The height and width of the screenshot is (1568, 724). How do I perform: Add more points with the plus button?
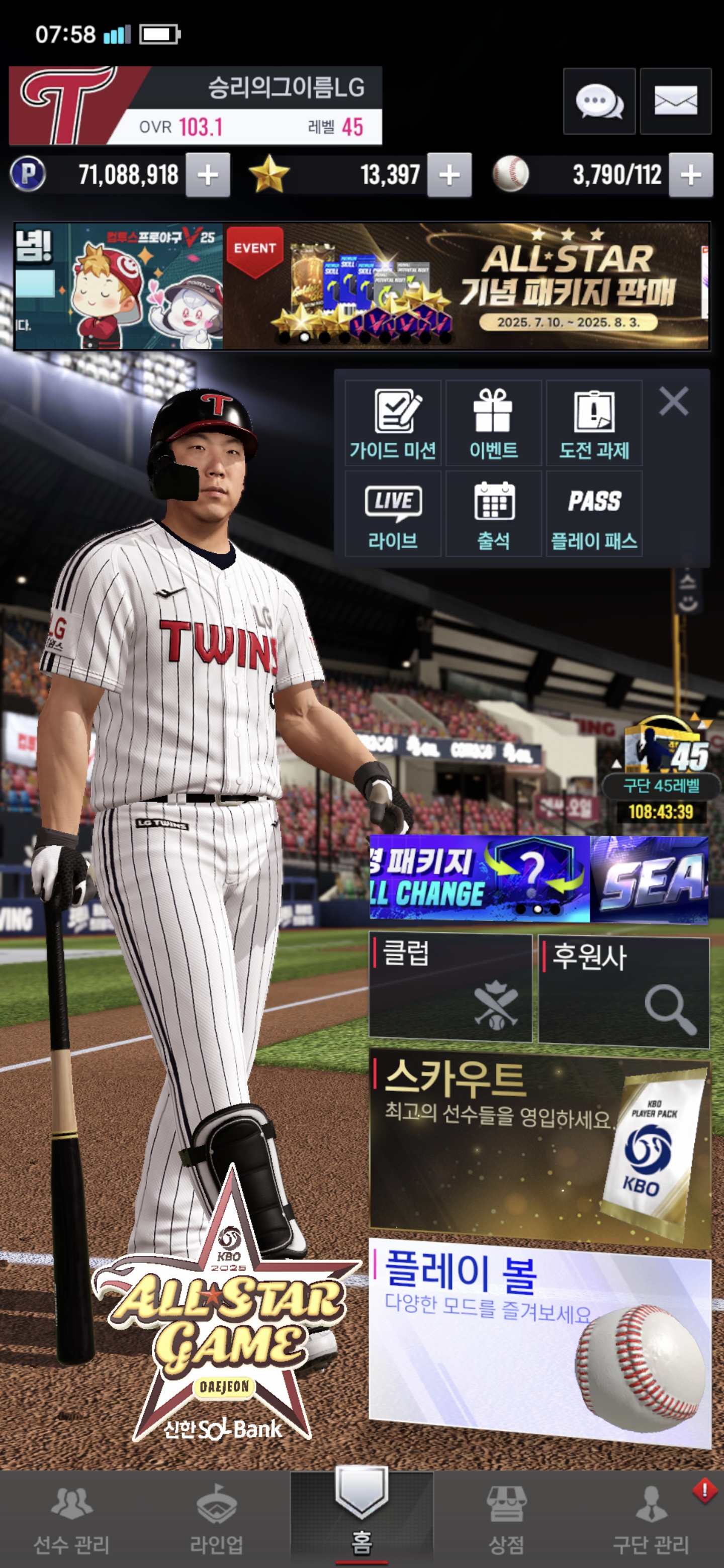(x=208, y=175)
